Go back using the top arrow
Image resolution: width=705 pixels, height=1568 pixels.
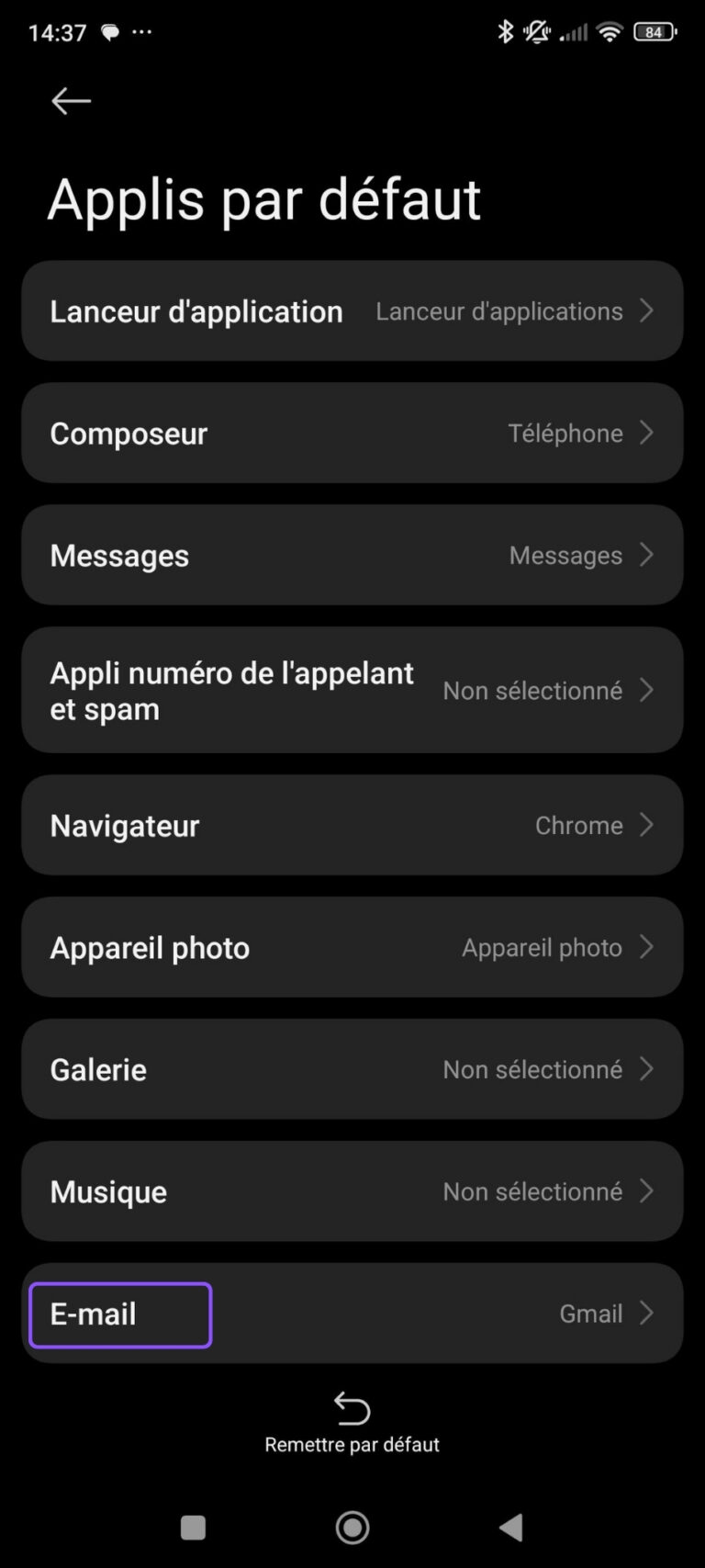[71, 101]
